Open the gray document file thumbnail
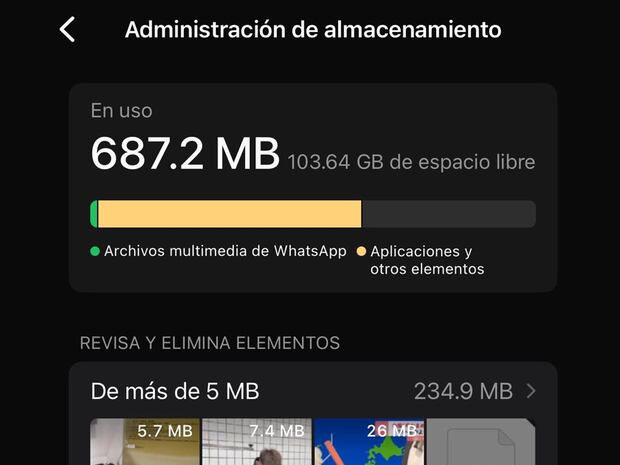 coord(480,443)
